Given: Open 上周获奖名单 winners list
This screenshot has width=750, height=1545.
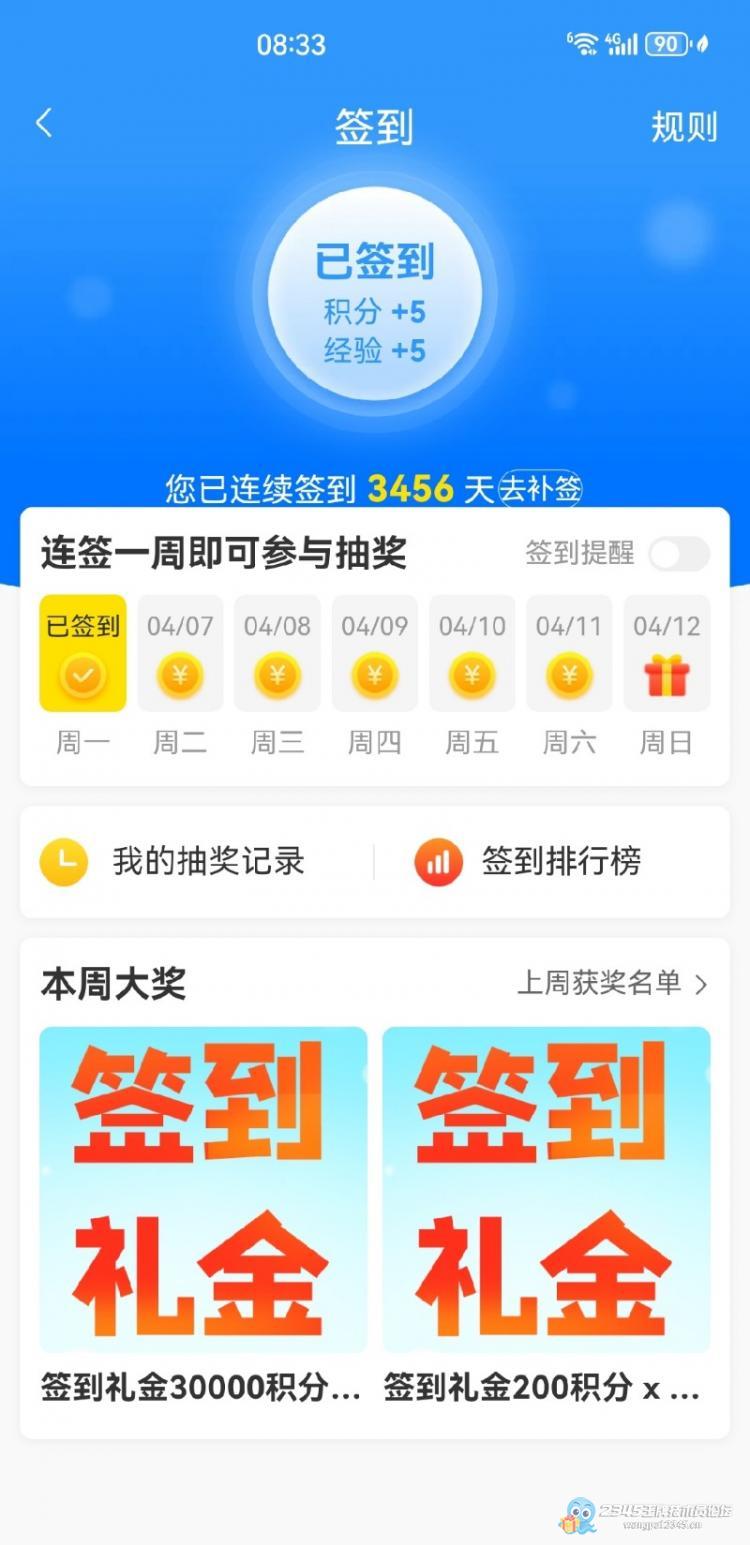Looking at the screenshot, I should 611,984.
